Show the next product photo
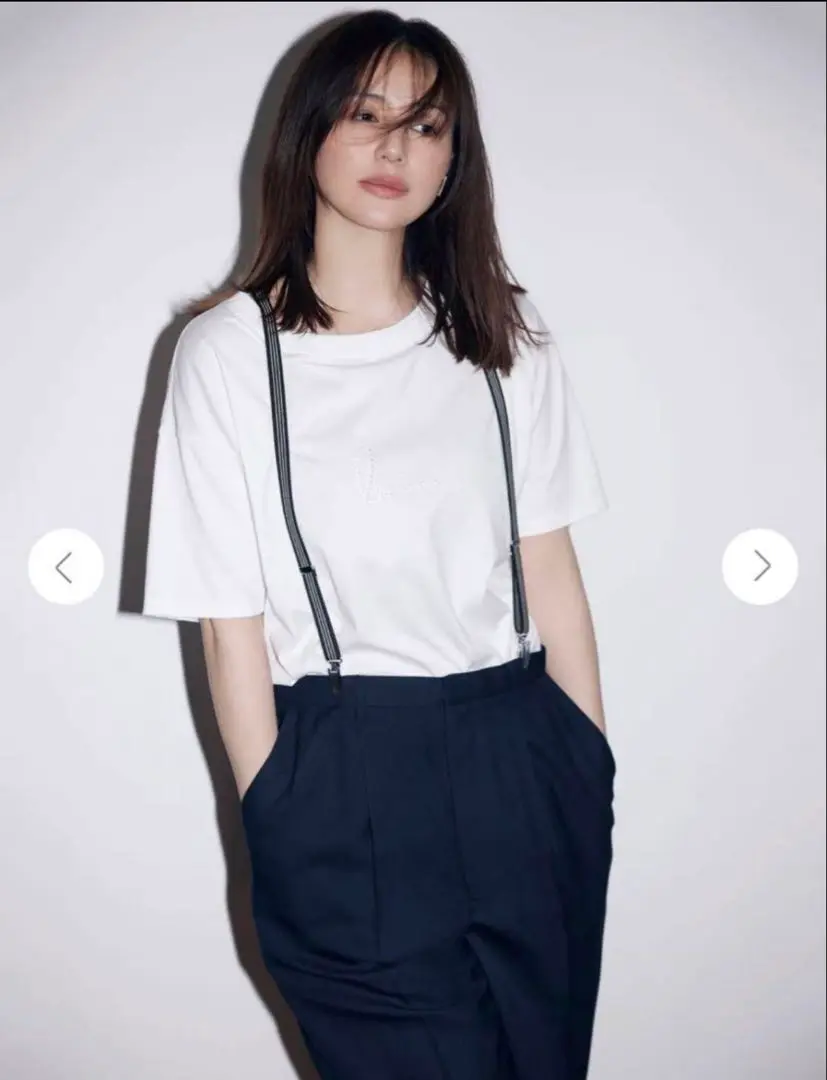The image size is (827, 1080). 760,567
